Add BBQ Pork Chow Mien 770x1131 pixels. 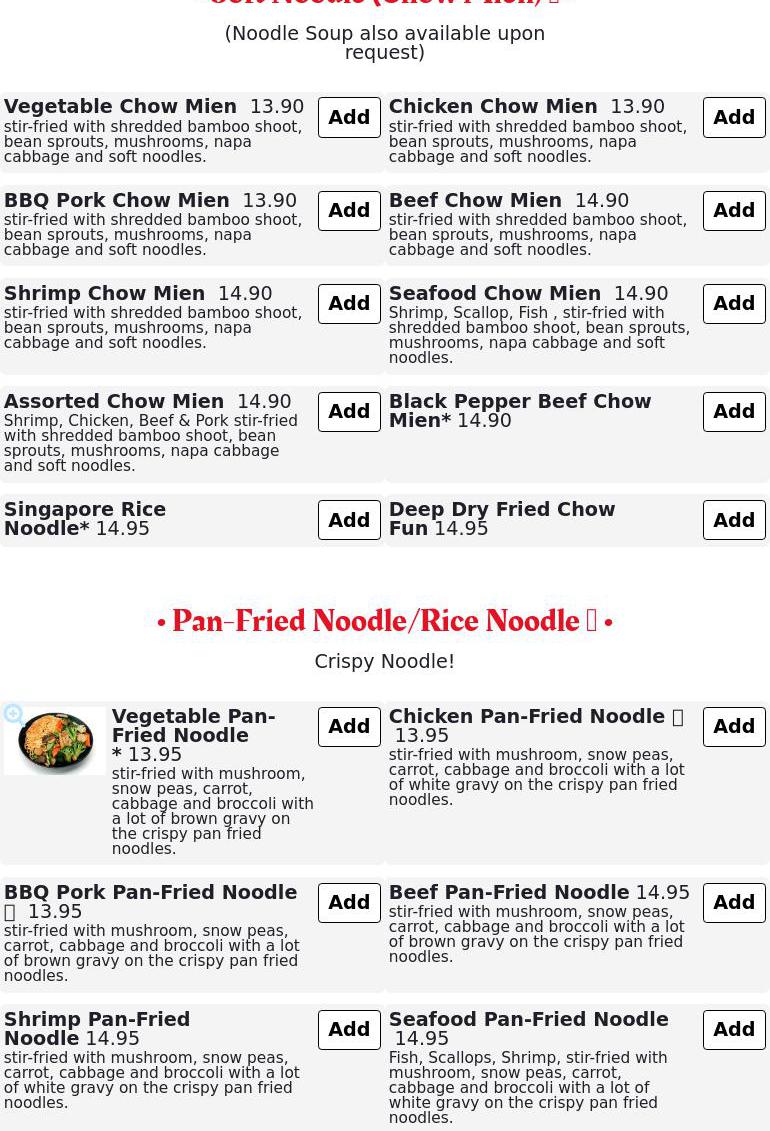coord(349,211)
